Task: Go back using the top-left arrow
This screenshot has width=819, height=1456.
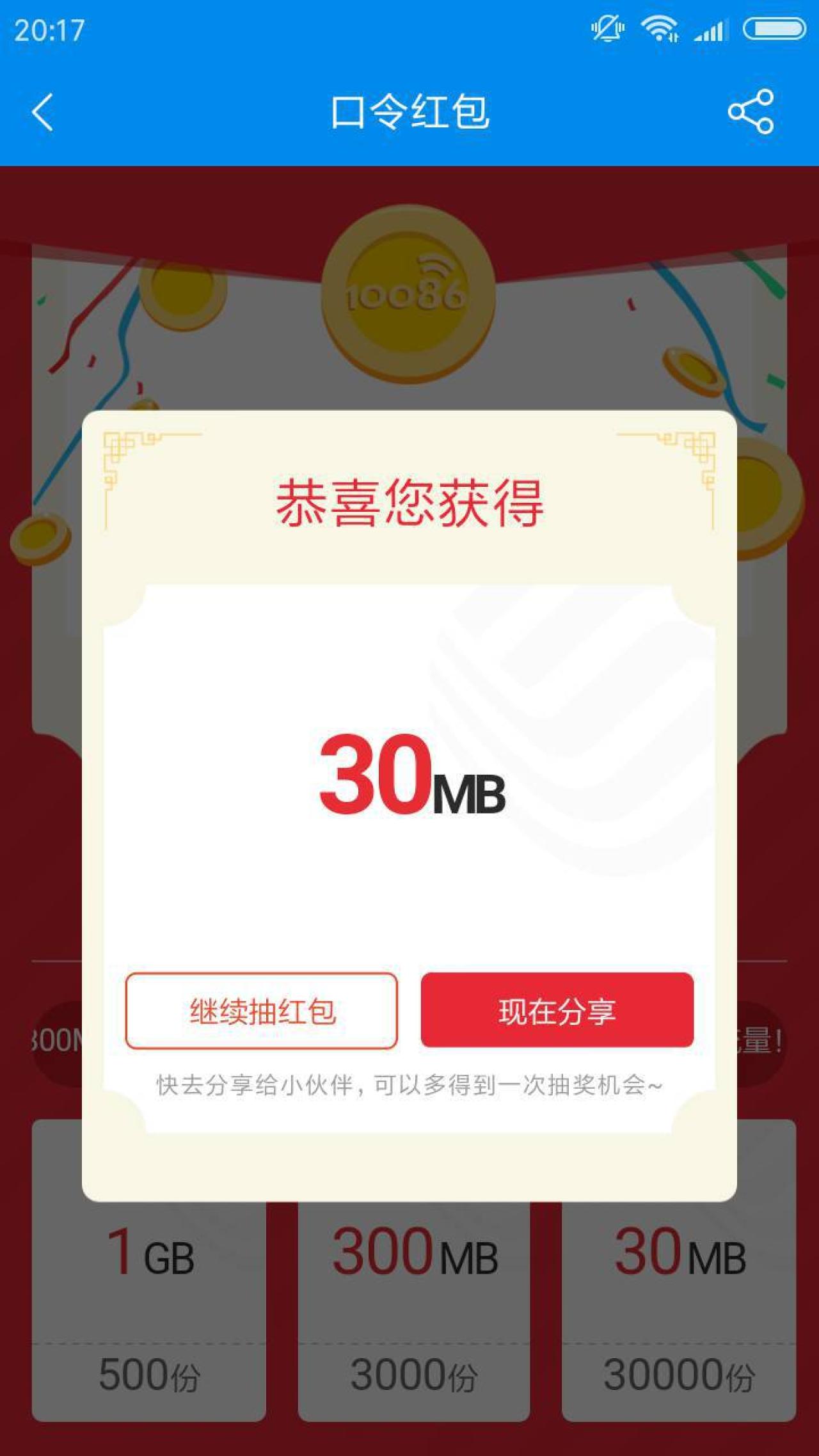Action: pos(42,113)
